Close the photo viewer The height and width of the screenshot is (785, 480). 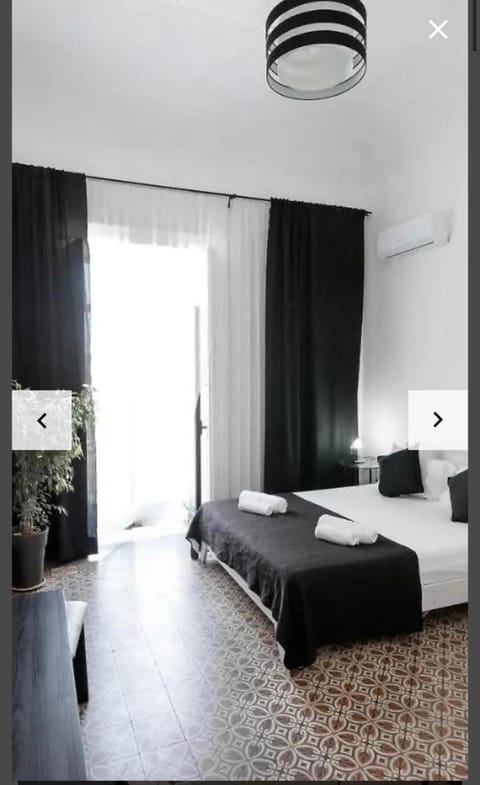[x=438, y=30]
